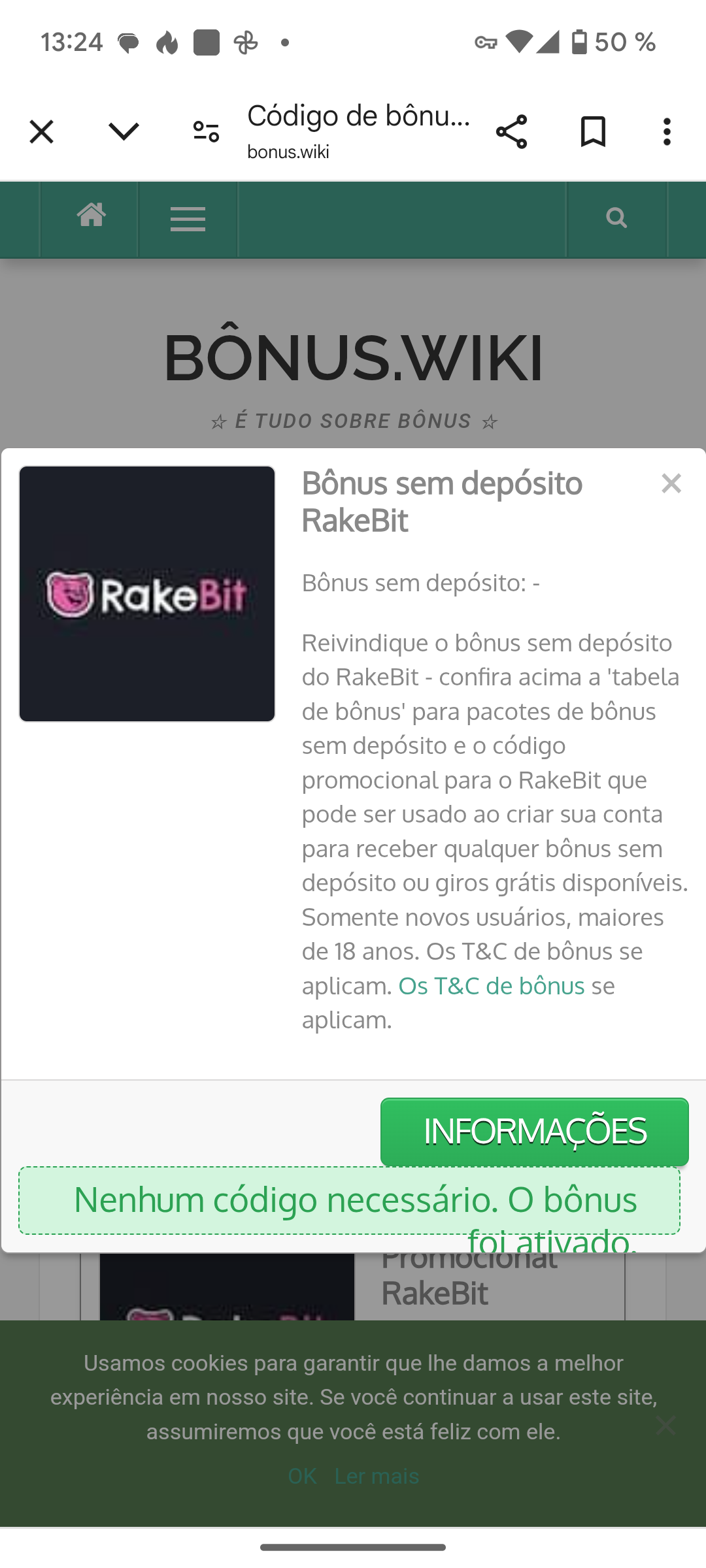The image size is (706, 1568).
Task: Share this bonus.wiki page
Action: tap(511, 132)
